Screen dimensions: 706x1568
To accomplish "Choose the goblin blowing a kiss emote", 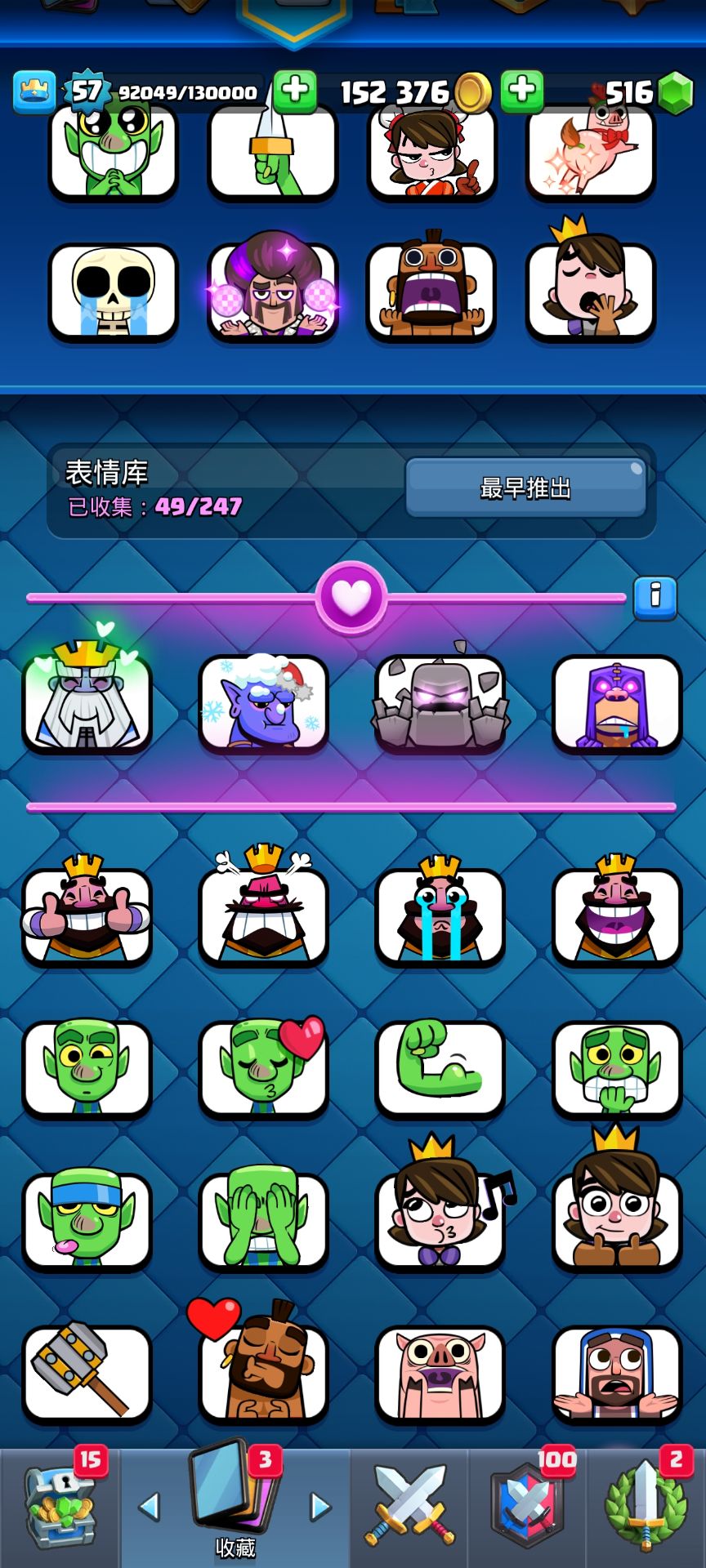I will point(263,1067).
